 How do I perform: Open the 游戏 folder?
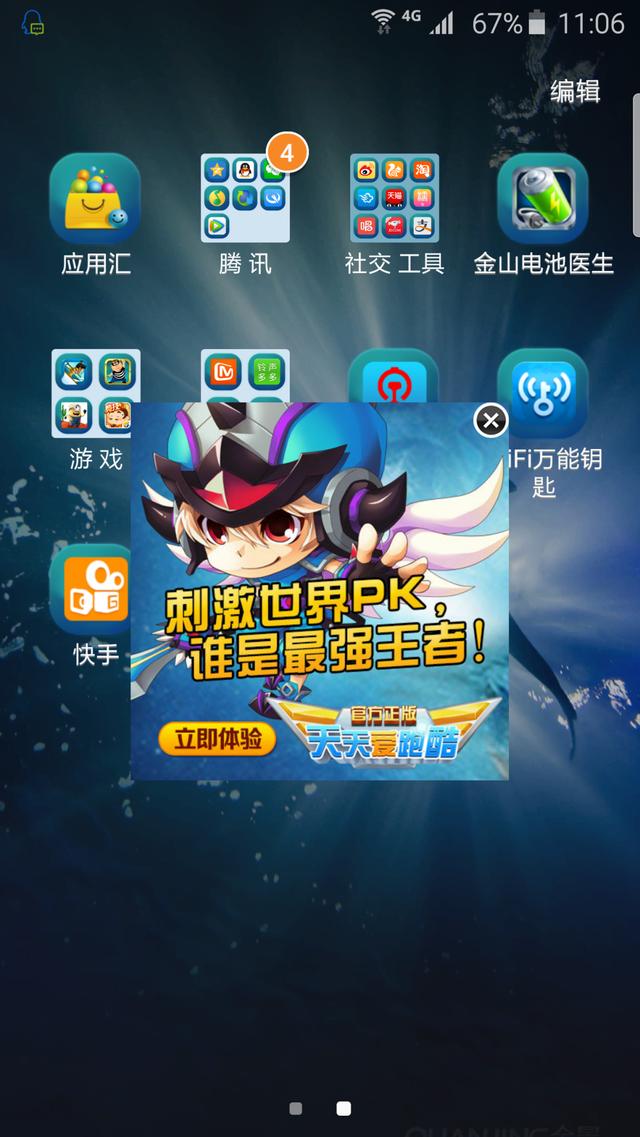[95, 394]
